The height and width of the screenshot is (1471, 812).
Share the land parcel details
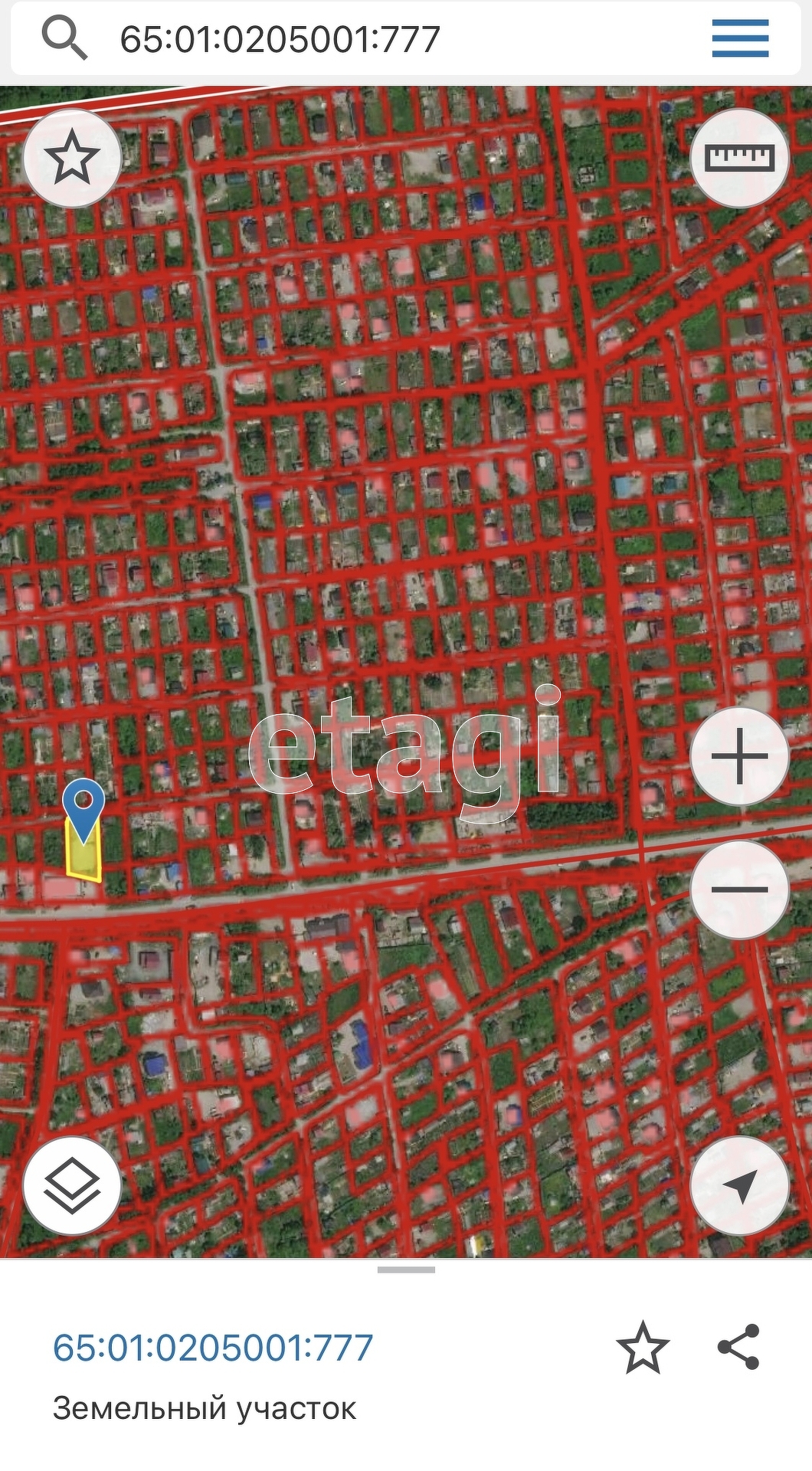[x=738, y=1347]
